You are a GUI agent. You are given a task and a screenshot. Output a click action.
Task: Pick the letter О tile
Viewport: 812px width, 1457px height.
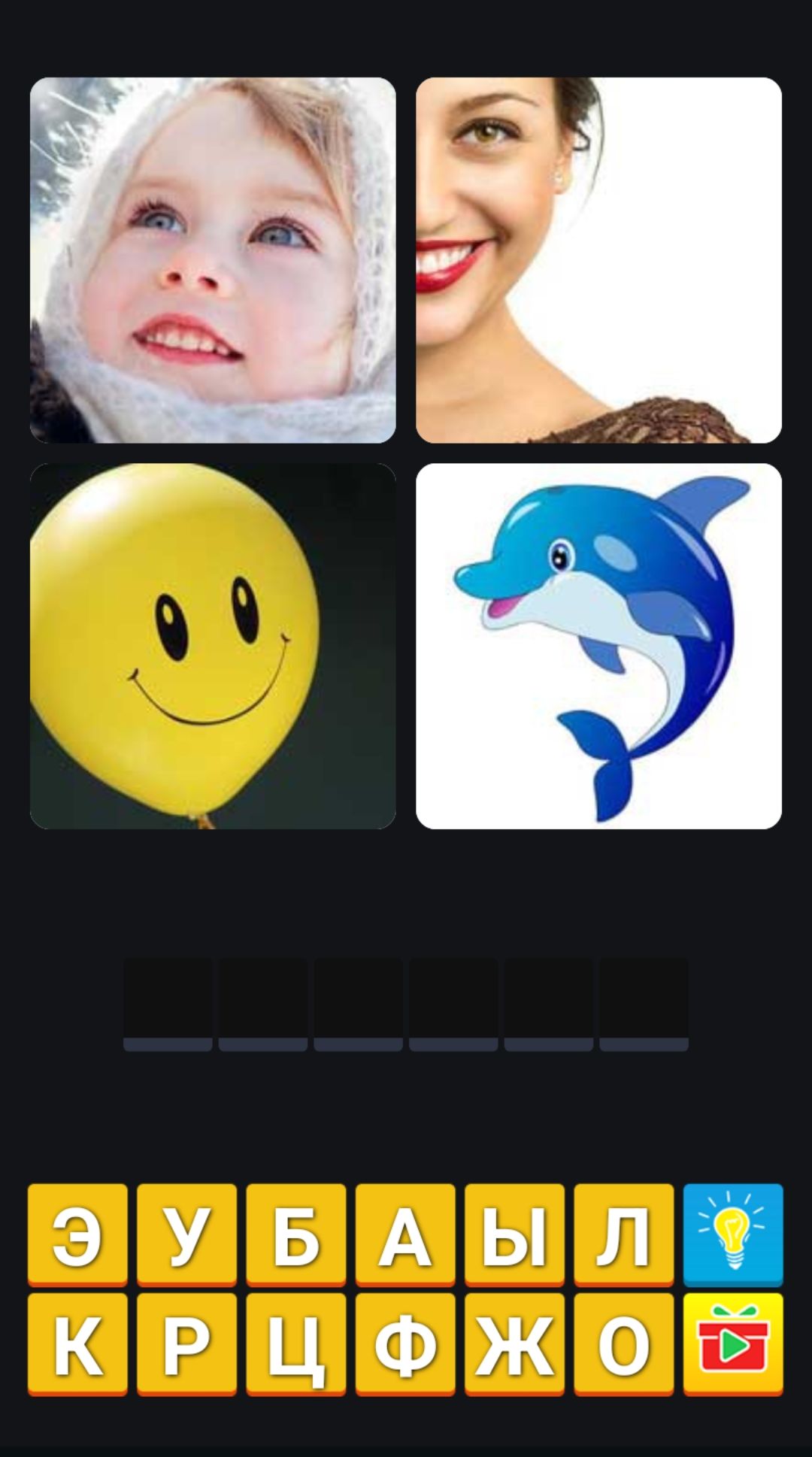[624, 1343]
